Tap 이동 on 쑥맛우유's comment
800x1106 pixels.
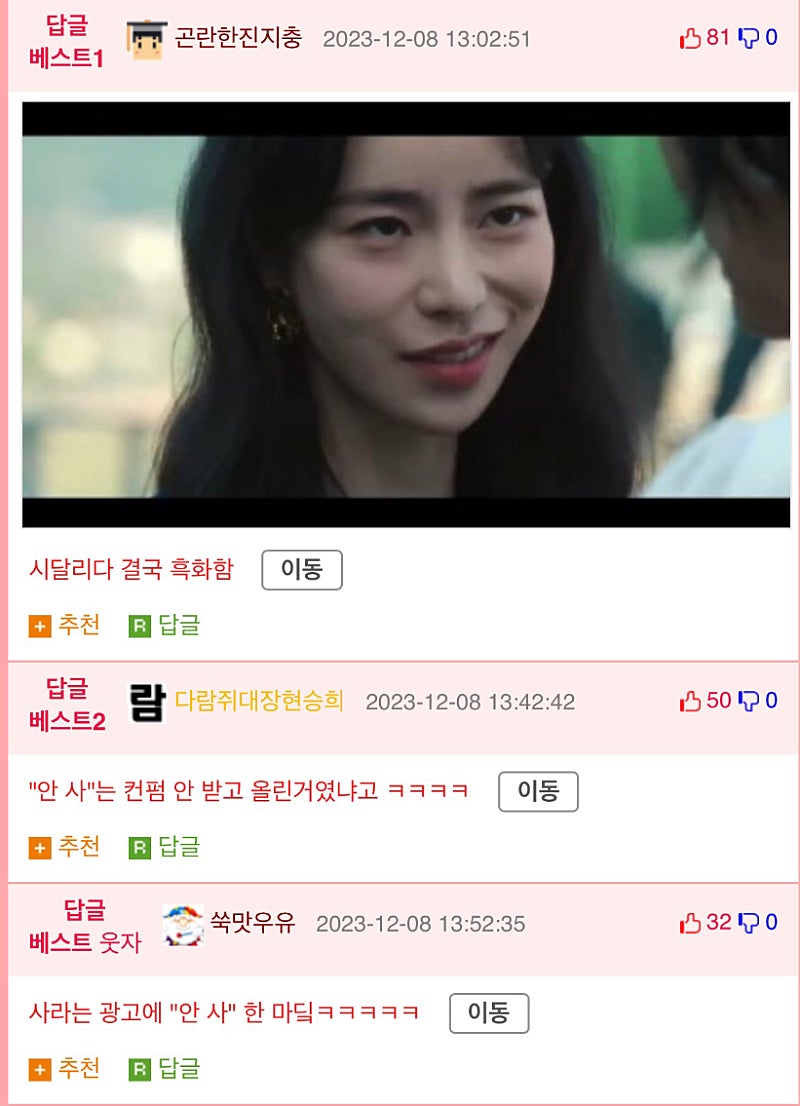[488, 1014]
